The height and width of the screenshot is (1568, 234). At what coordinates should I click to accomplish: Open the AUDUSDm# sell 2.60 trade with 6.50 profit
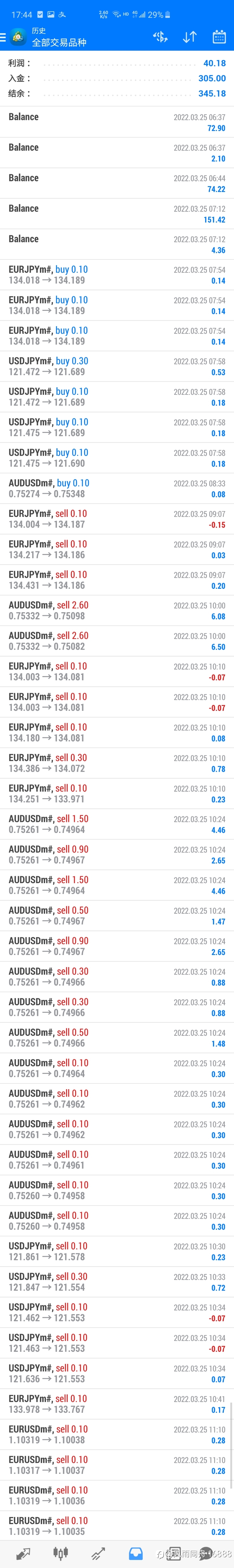pyautogui.click(x=117, y=641)
